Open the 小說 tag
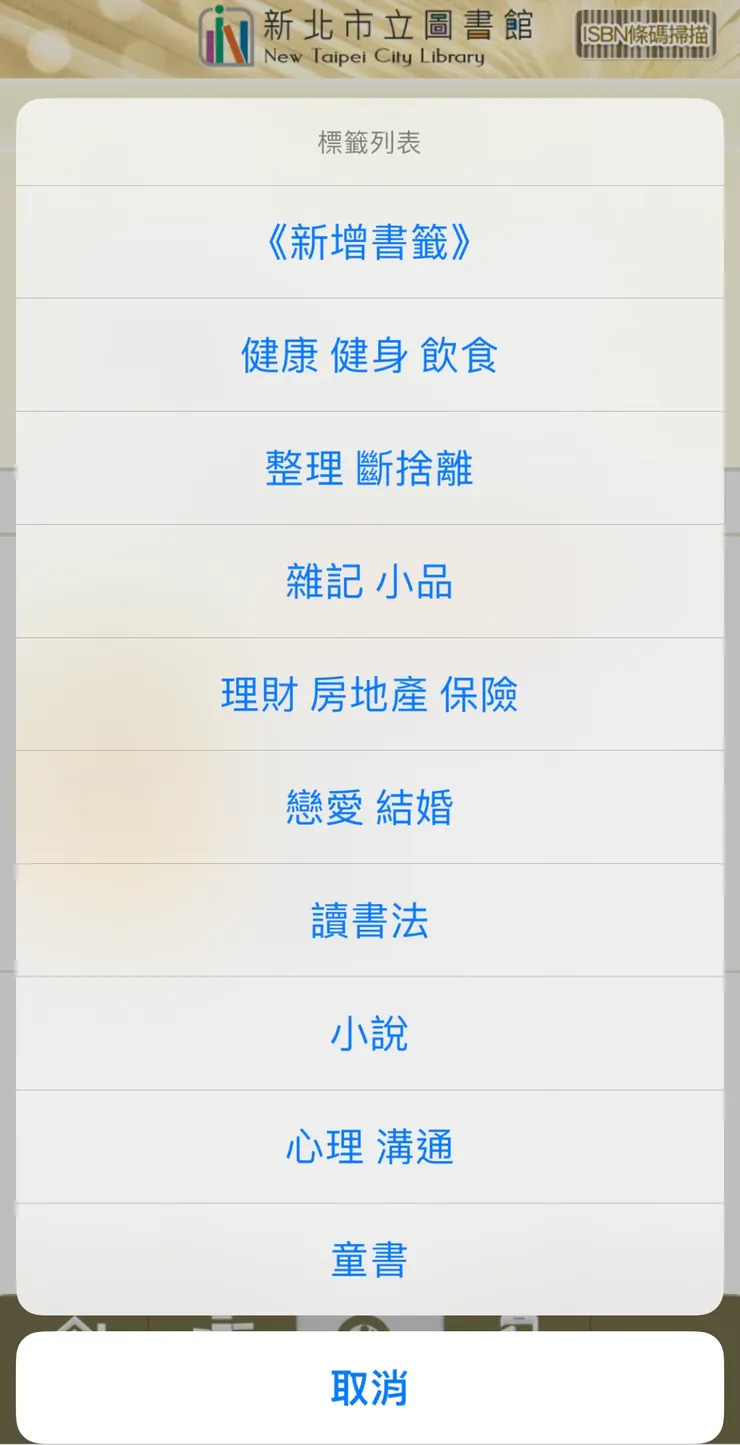 coord(370,1034)
